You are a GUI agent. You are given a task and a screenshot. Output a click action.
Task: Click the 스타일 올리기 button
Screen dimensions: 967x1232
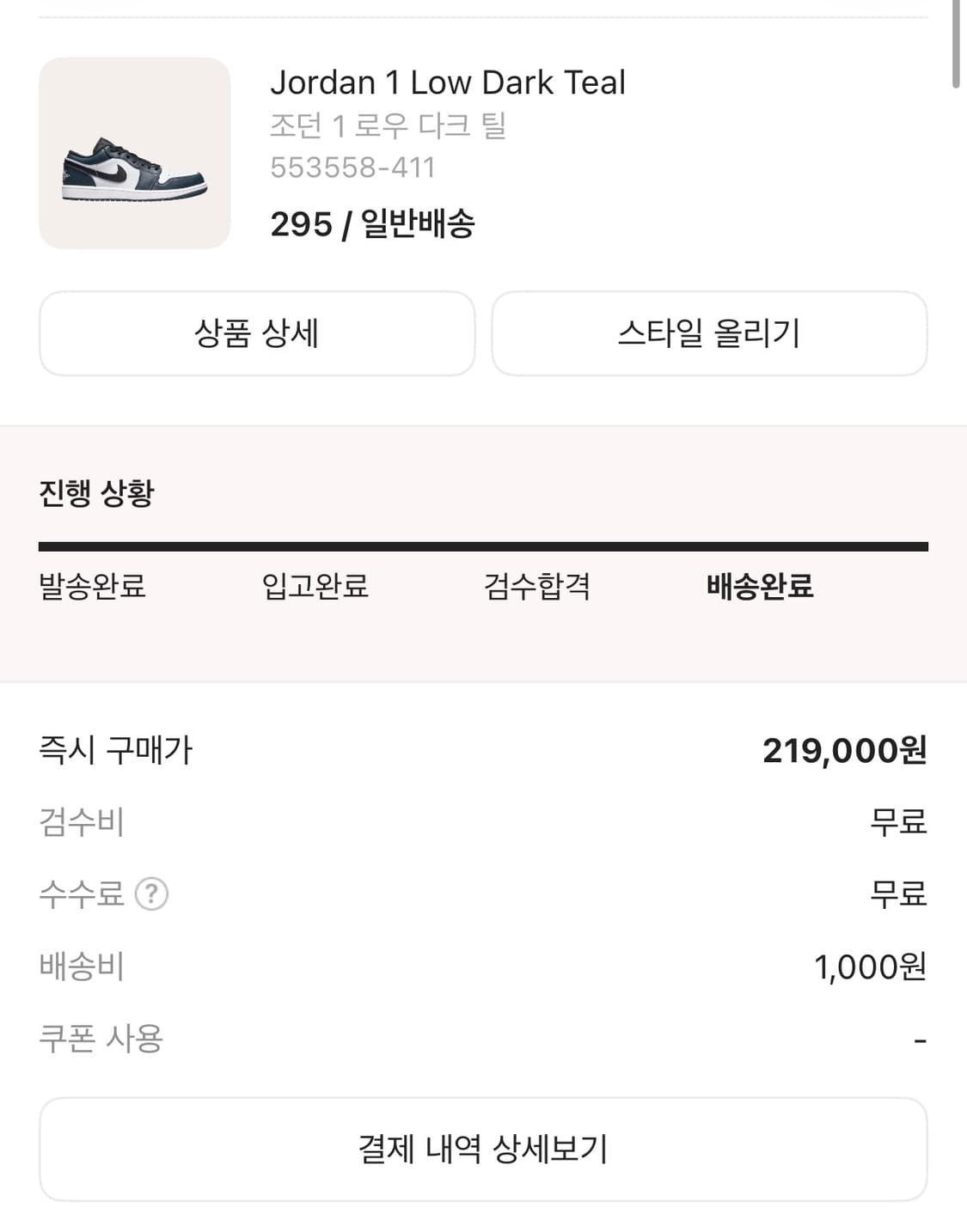pos(708,333)
